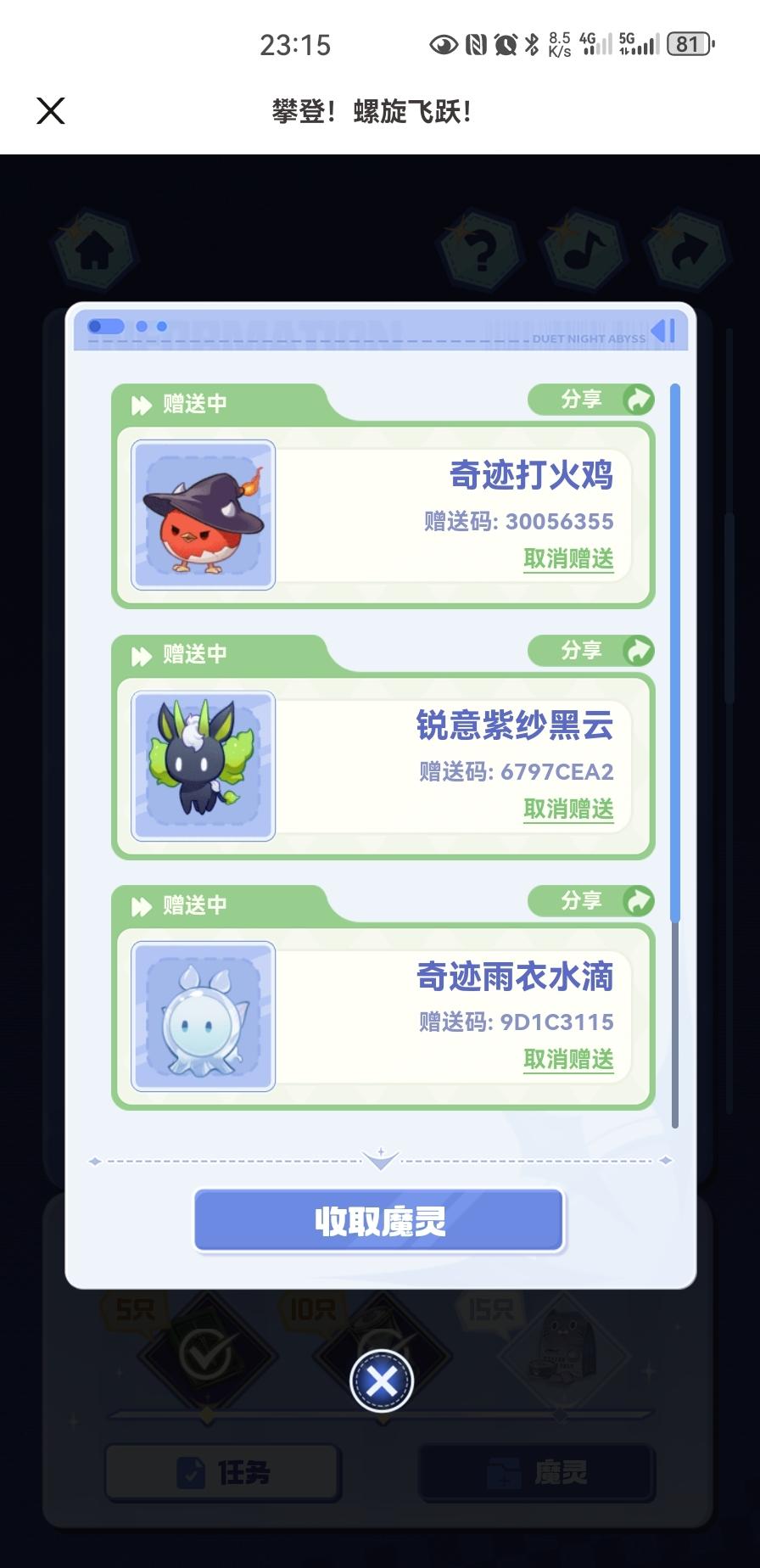Cancel gifting of 锐意紫纱黑云
Image resolution: width=760 pixels, height=1568 pixels.
[568, 809]
